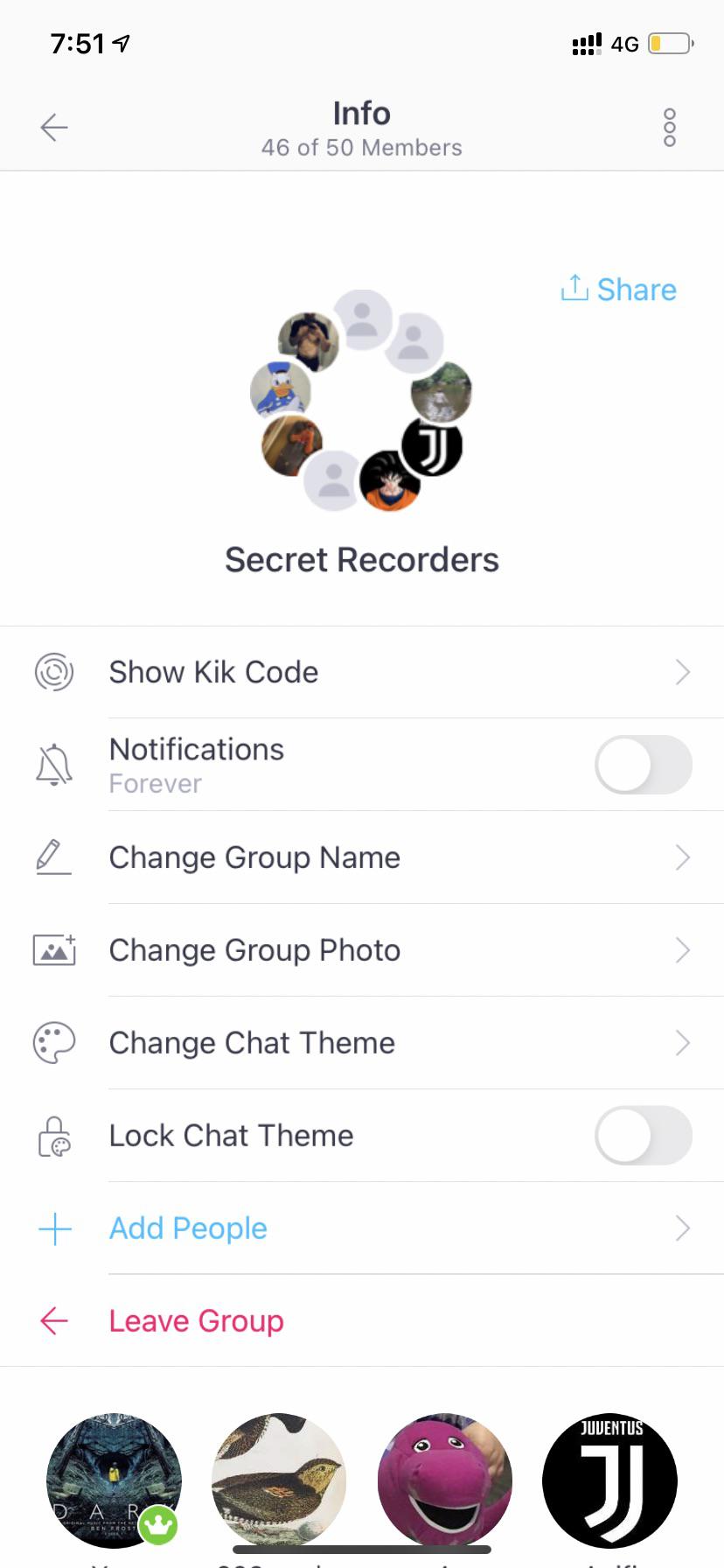
Task: Expand the Add People row chevron
Action: tap(683, 1228)
